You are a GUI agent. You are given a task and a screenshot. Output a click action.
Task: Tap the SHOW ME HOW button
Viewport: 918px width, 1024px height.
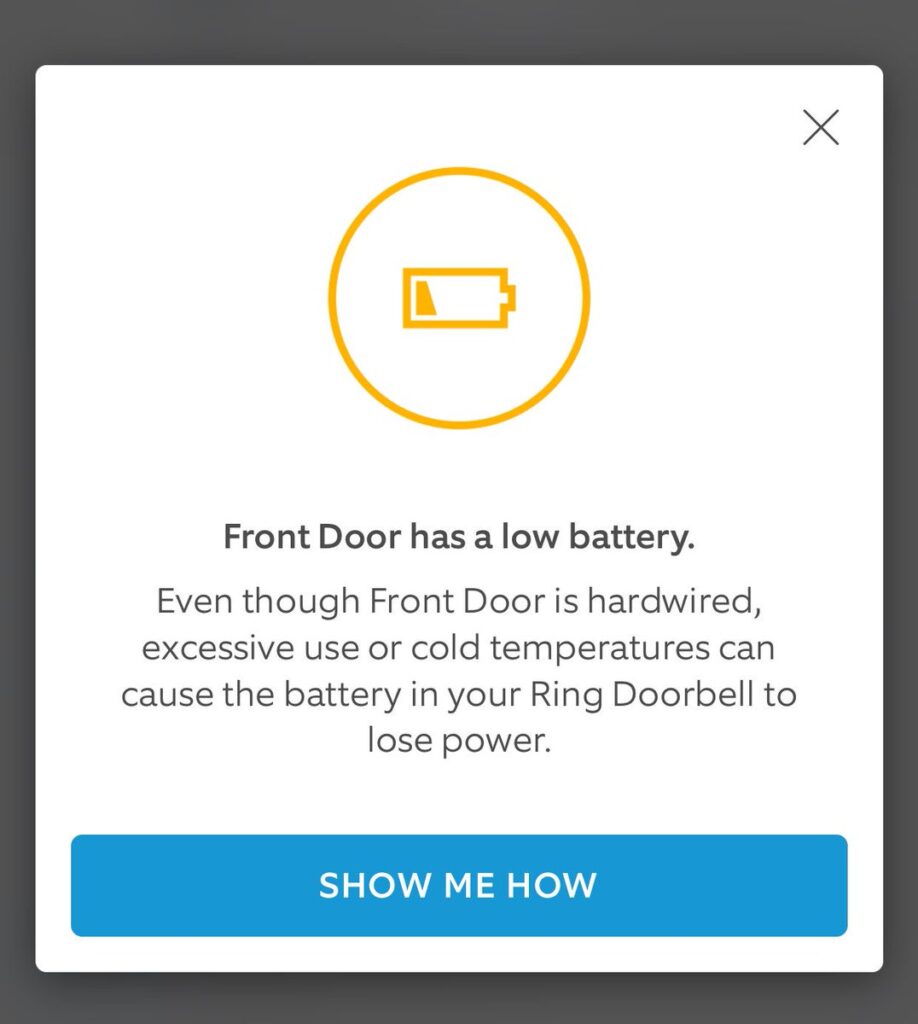click(x=459, y=885)
